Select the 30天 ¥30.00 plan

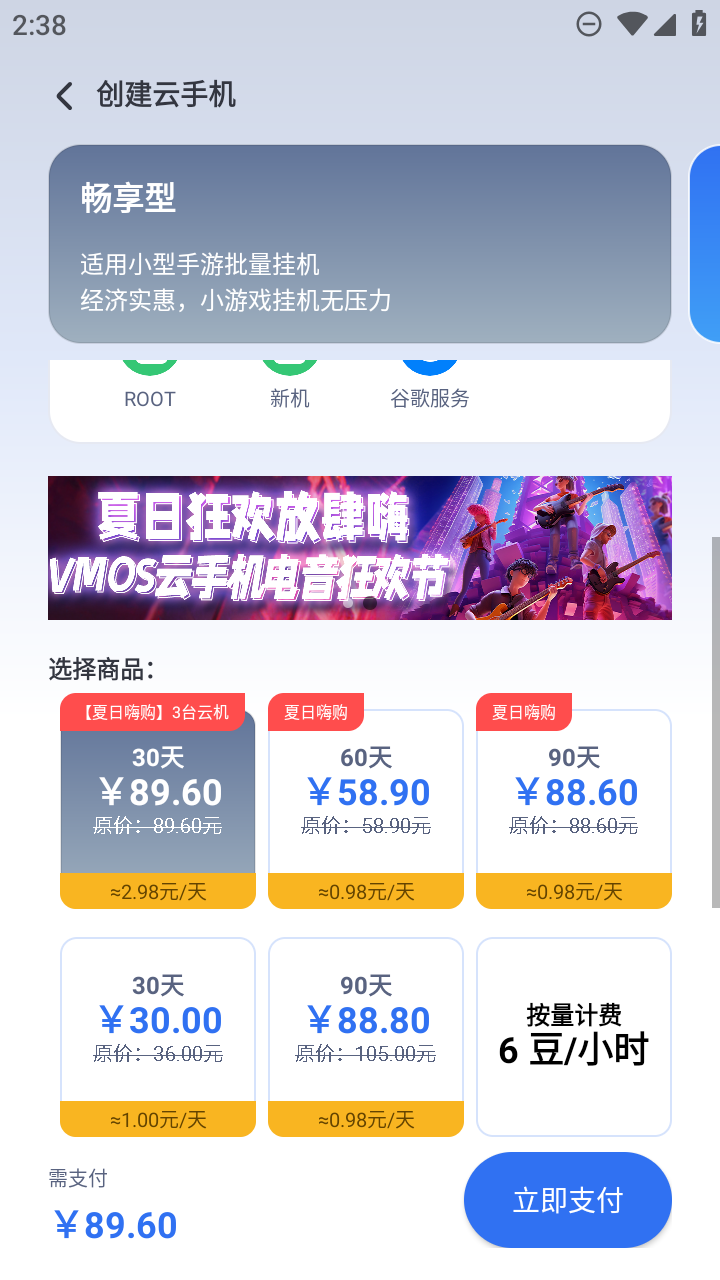pyautogui.click(x=157, y=1030)
